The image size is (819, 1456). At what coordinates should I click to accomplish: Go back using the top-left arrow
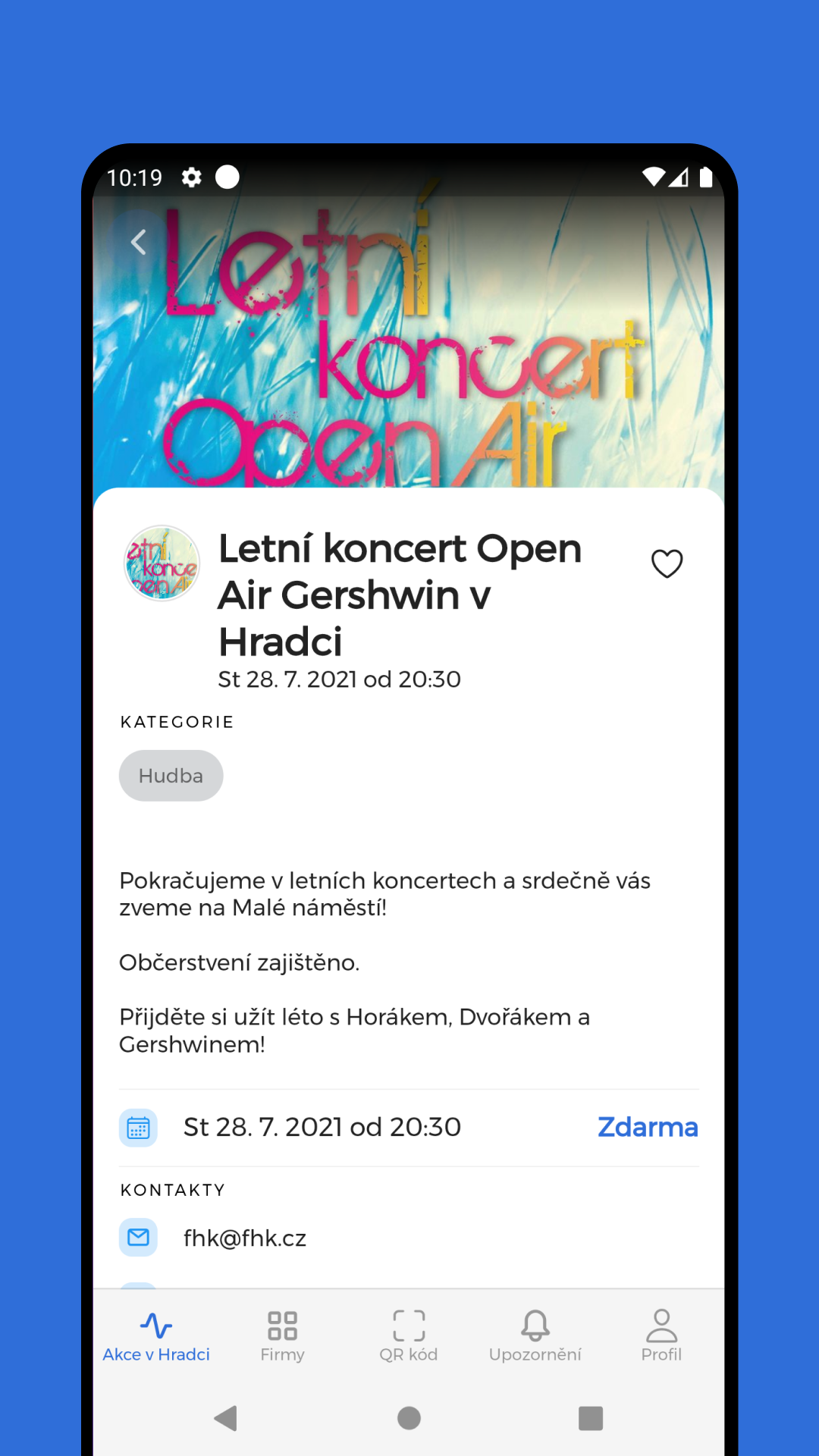point(139,243)
